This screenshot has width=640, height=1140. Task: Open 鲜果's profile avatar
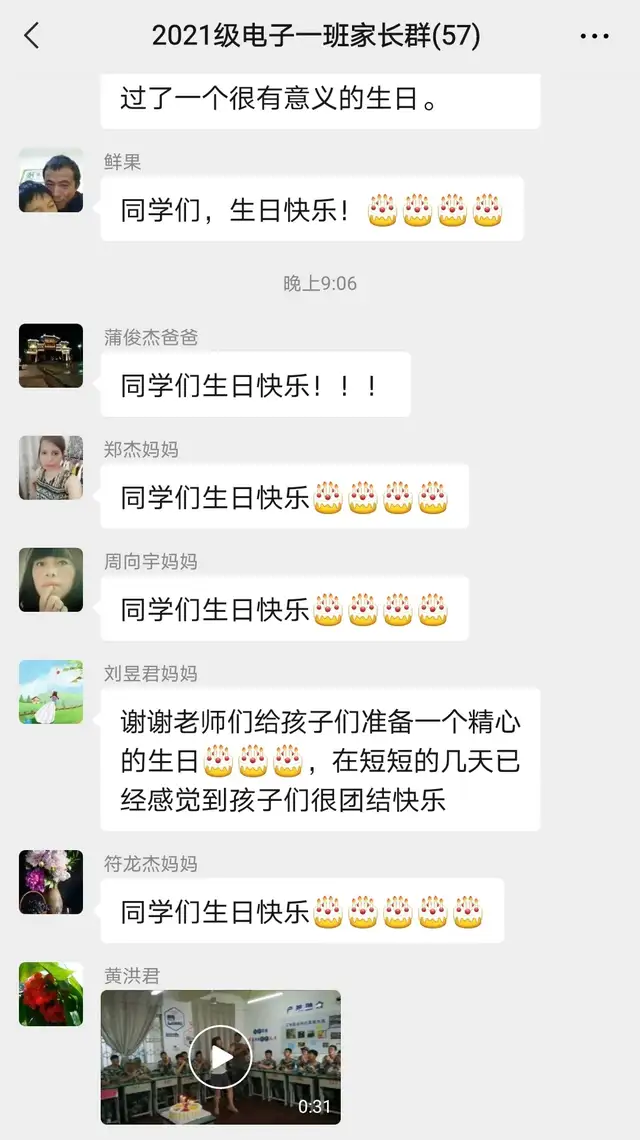51,181
